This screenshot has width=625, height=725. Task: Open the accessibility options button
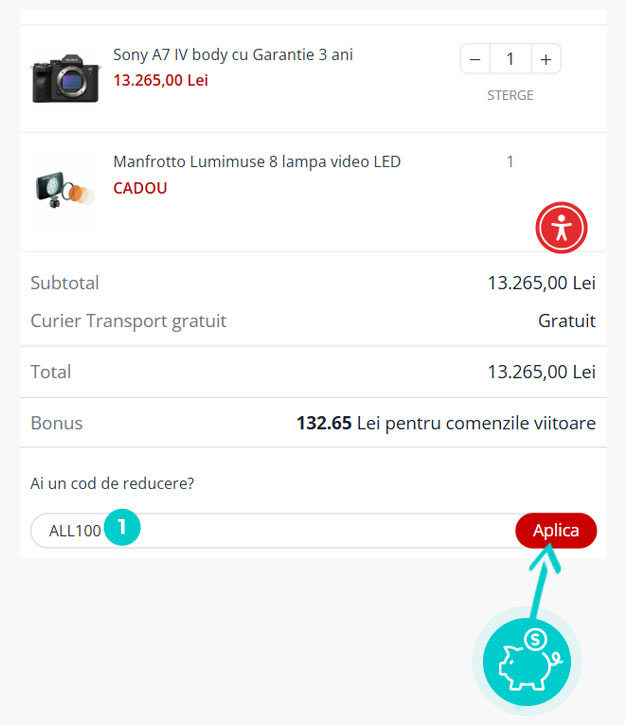(561, 228)
